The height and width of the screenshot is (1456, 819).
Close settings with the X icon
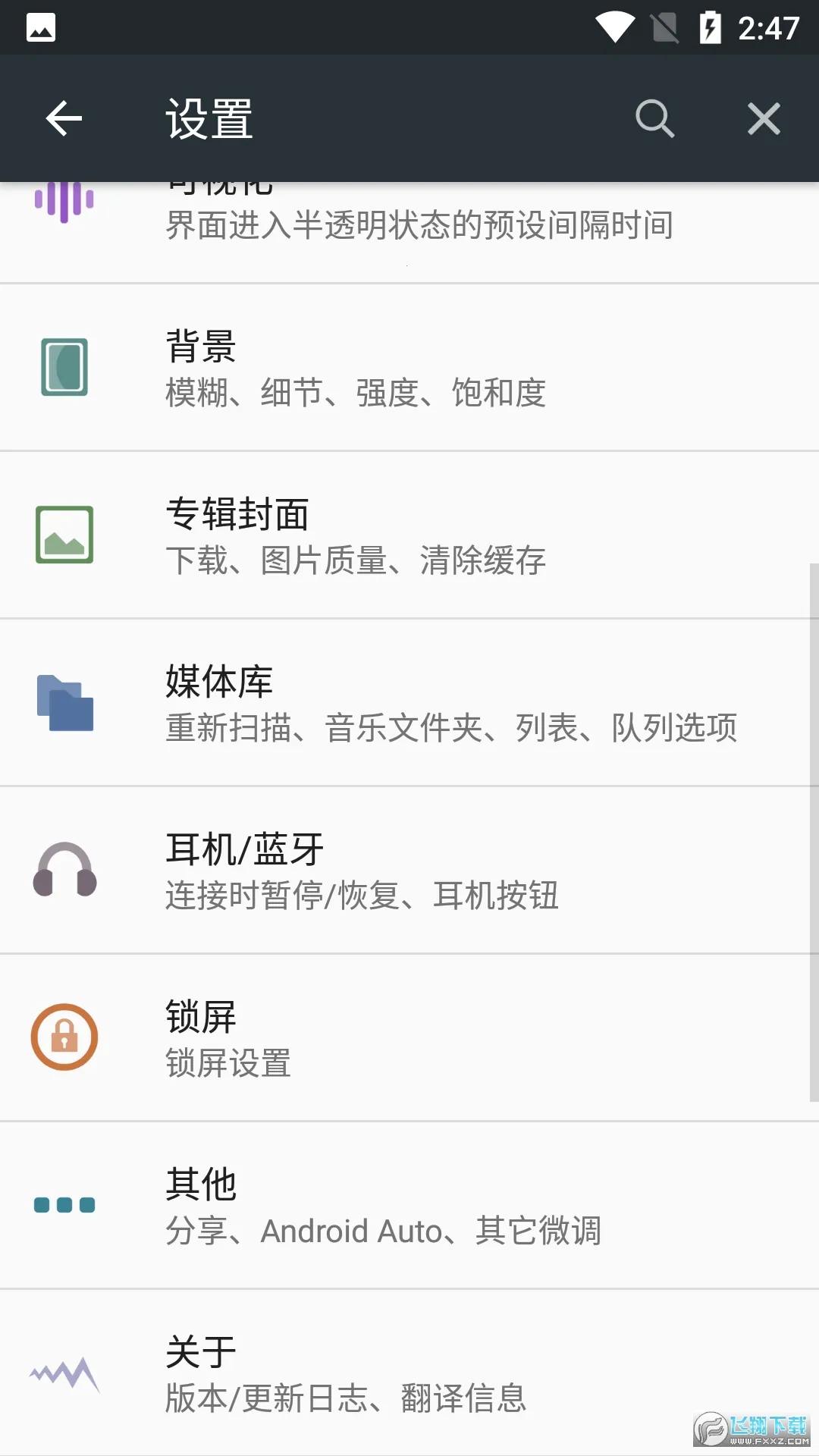point(764,118)
